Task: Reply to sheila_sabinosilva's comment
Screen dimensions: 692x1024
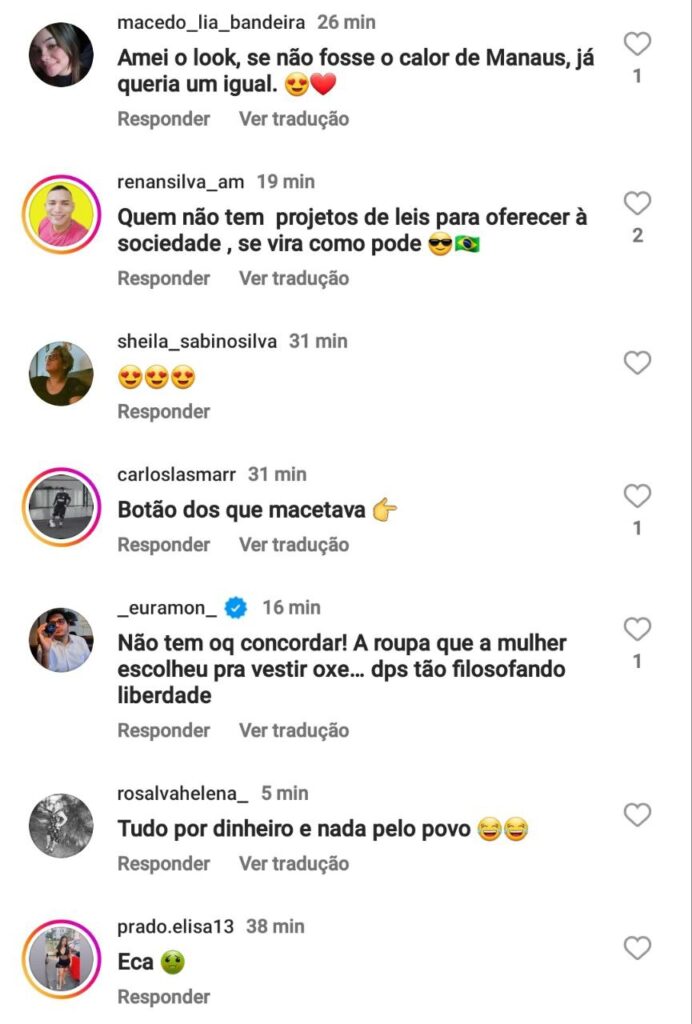Action: click(x=164, y=412)
